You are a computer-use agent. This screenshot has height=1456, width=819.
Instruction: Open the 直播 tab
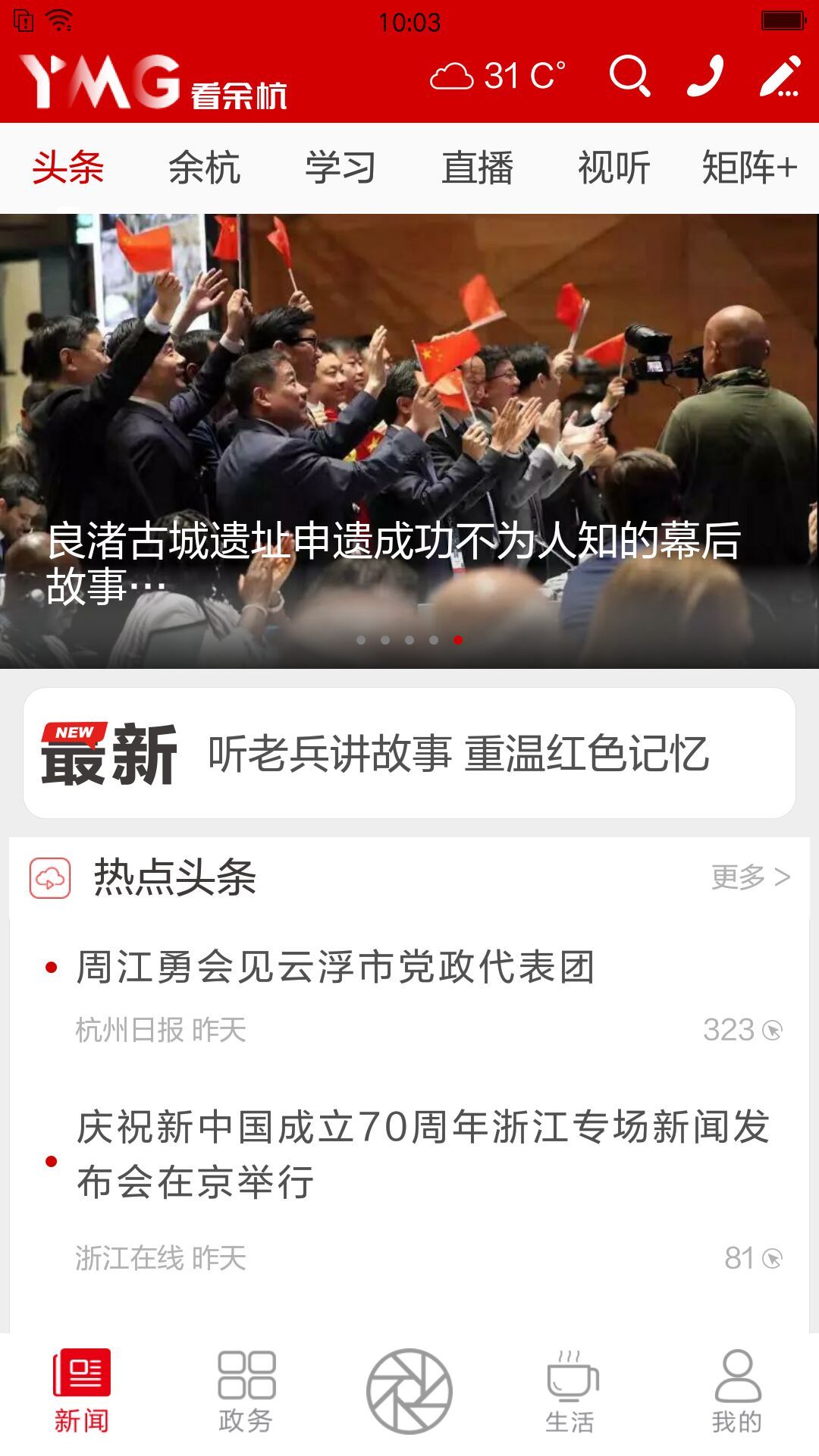pos(477,168)
